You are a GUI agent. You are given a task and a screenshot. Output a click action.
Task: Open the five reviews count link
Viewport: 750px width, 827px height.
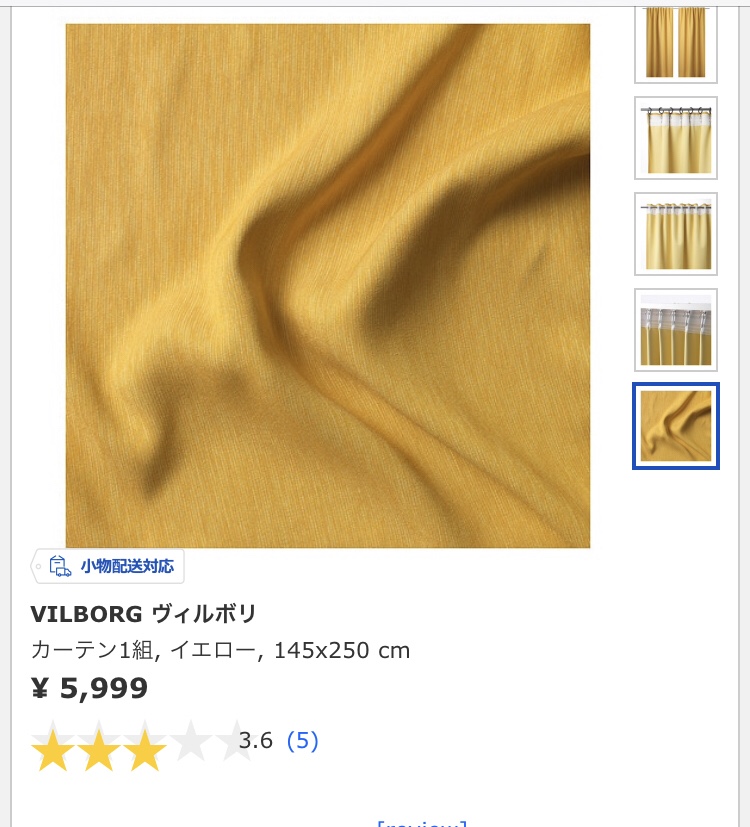pos(302,741)
